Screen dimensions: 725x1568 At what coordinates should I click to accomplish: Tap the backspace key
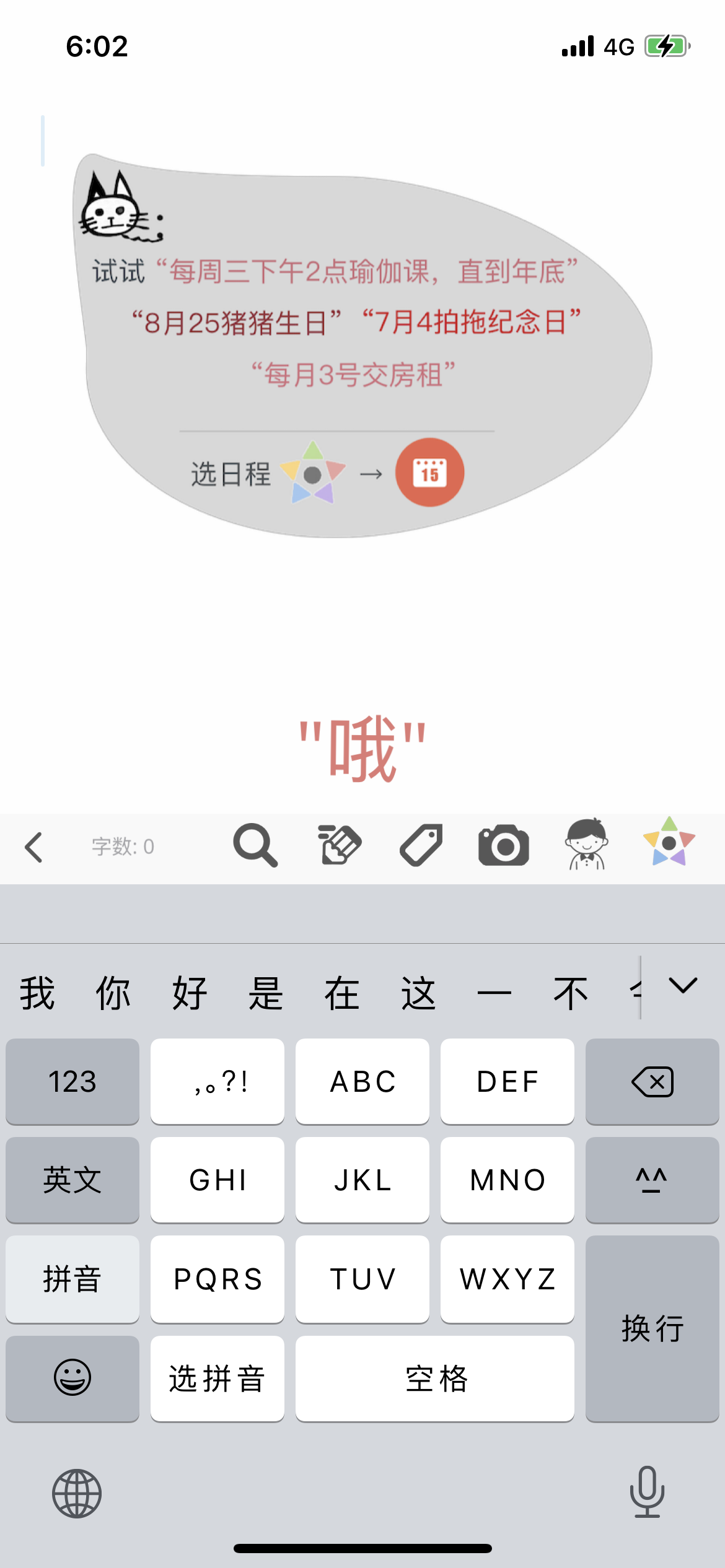click(652, 1081)
